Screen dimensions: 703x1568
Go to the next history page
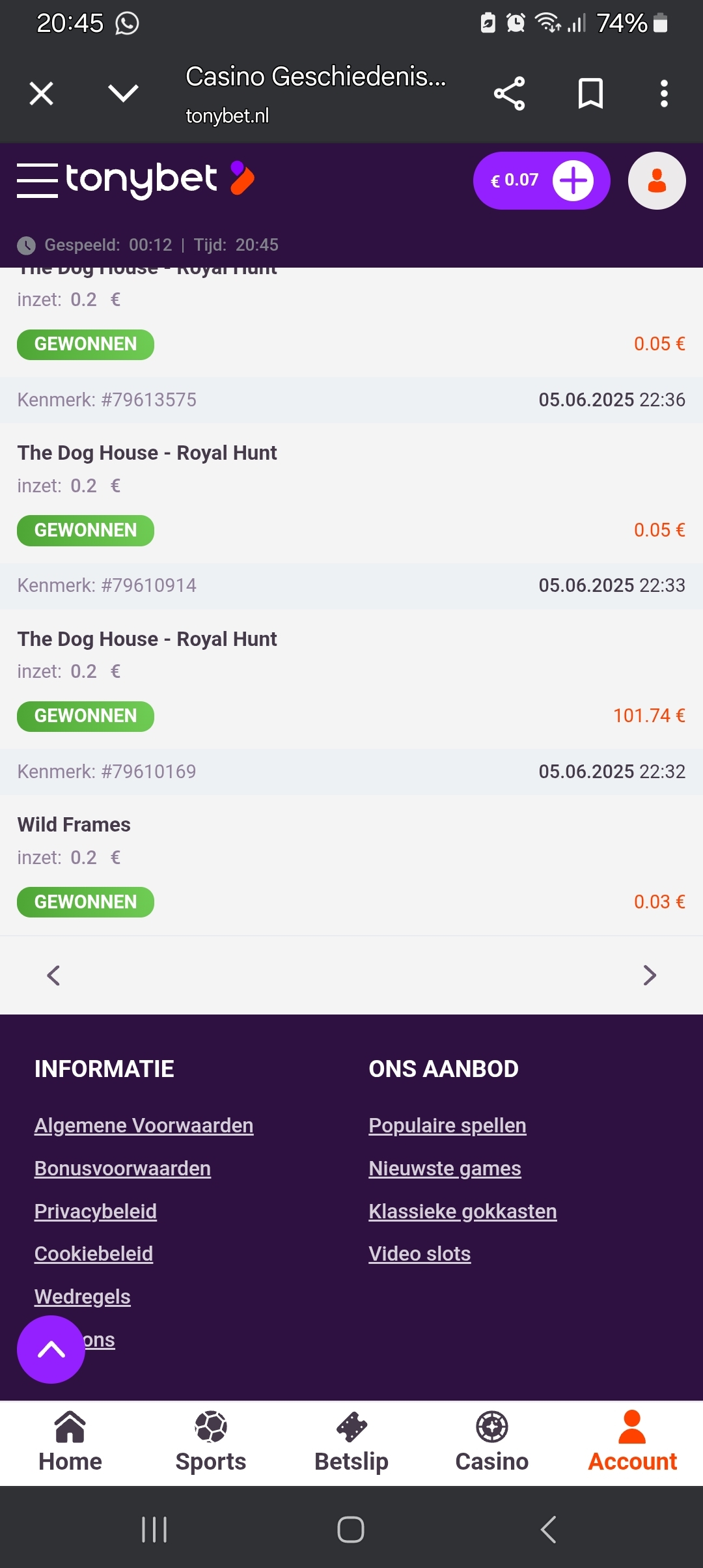(649, 975)
